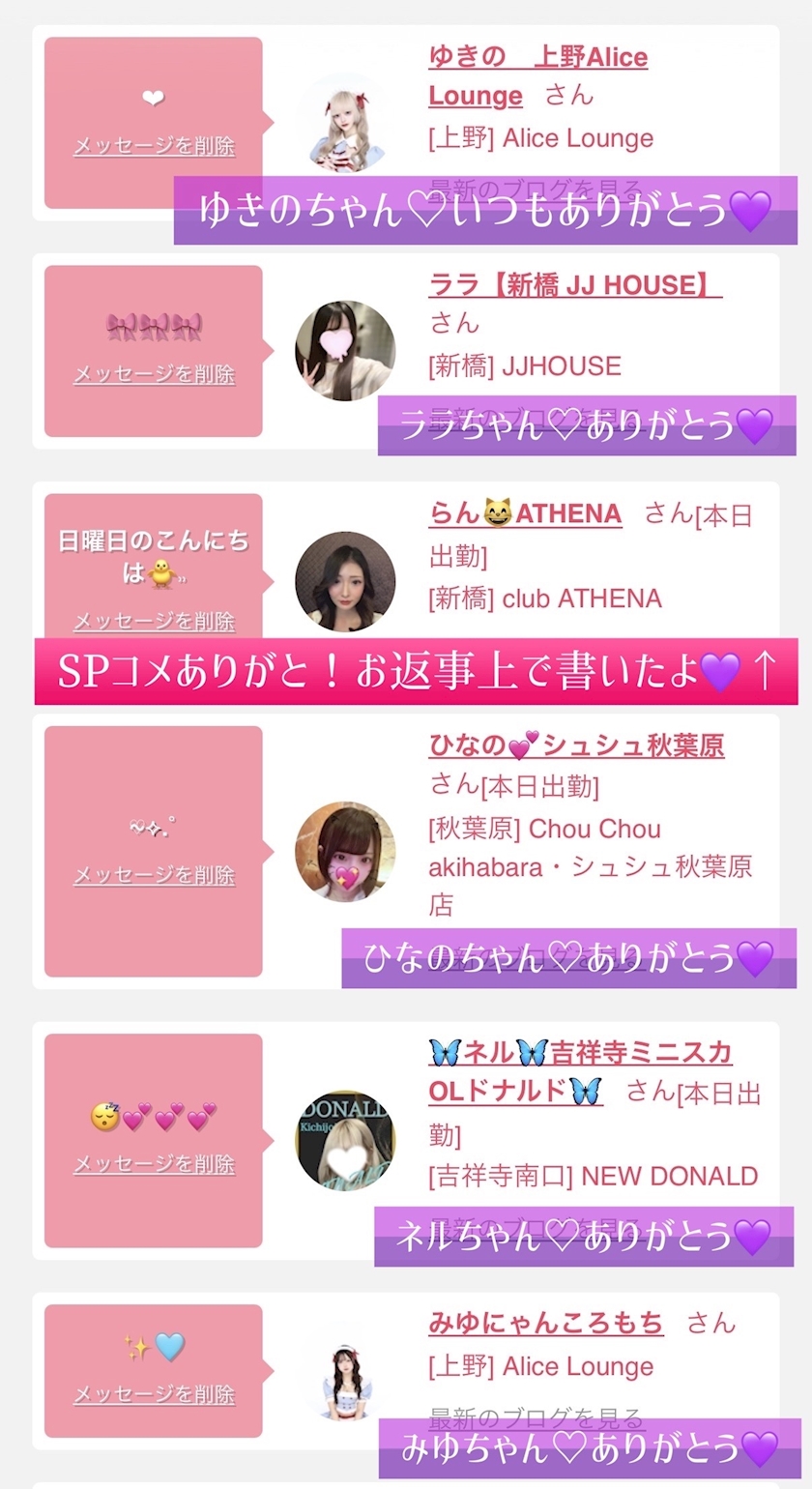This screenshot has height=1489, width=812.
Task: Open らん ATHENA profile link
Action: pos(525,512)
